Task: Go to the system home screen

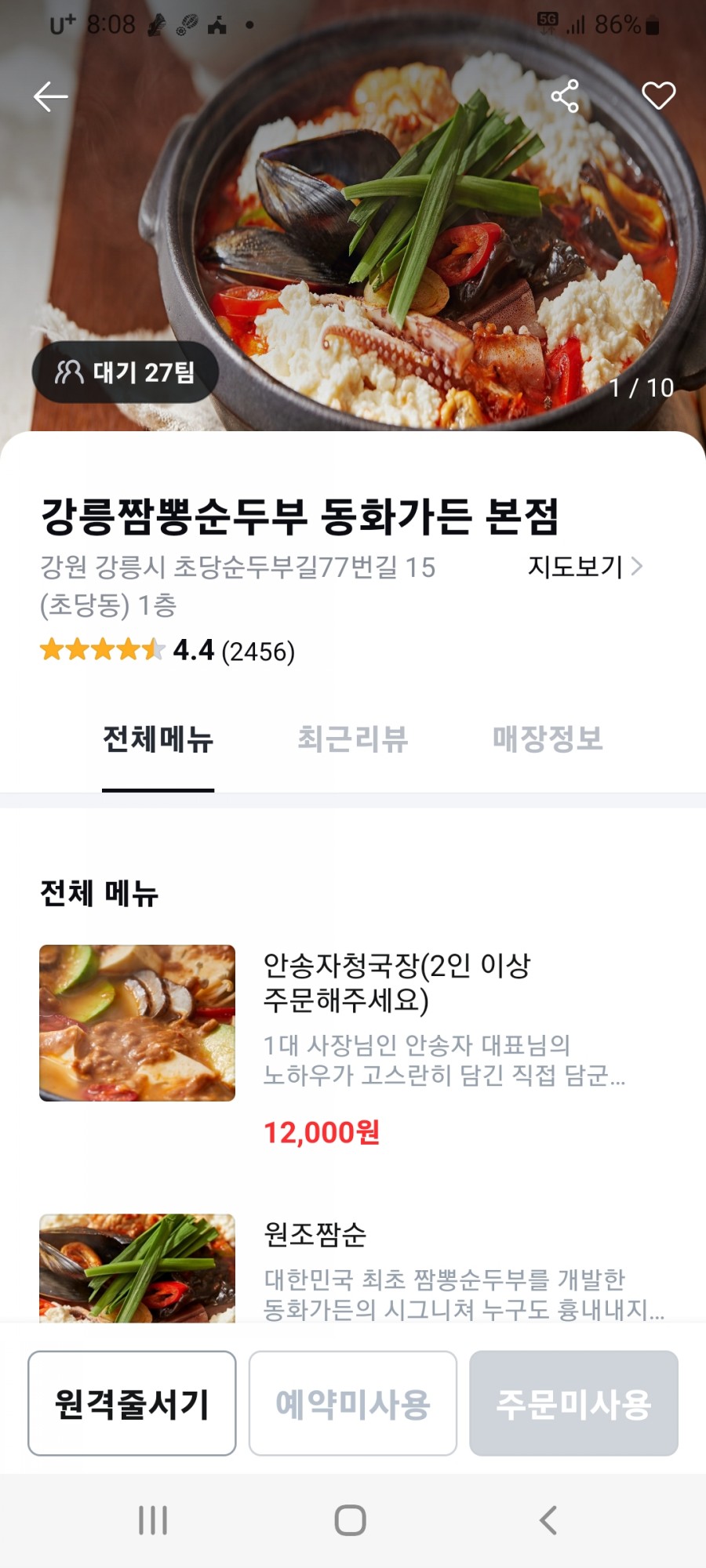Action: point(350,1520)
